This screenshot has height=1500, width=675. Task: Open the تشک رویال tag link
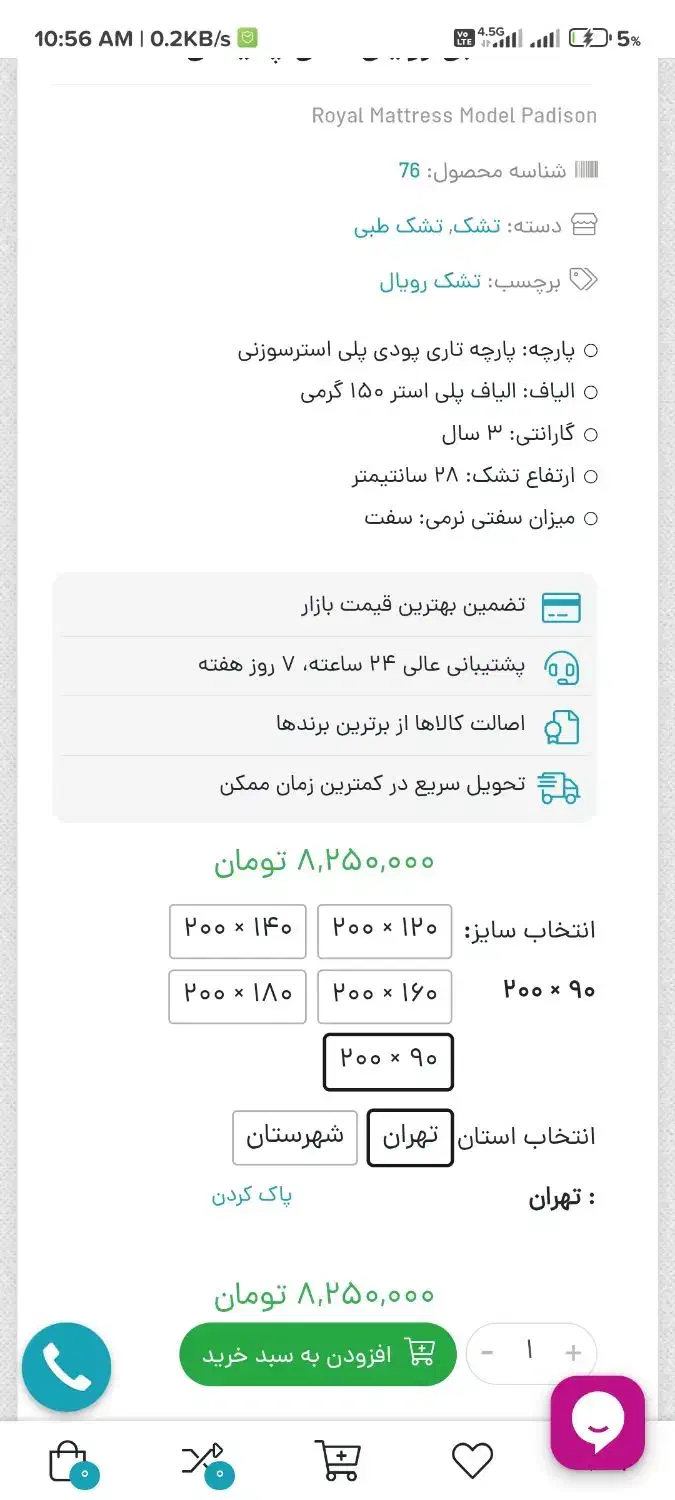(430, 281)
